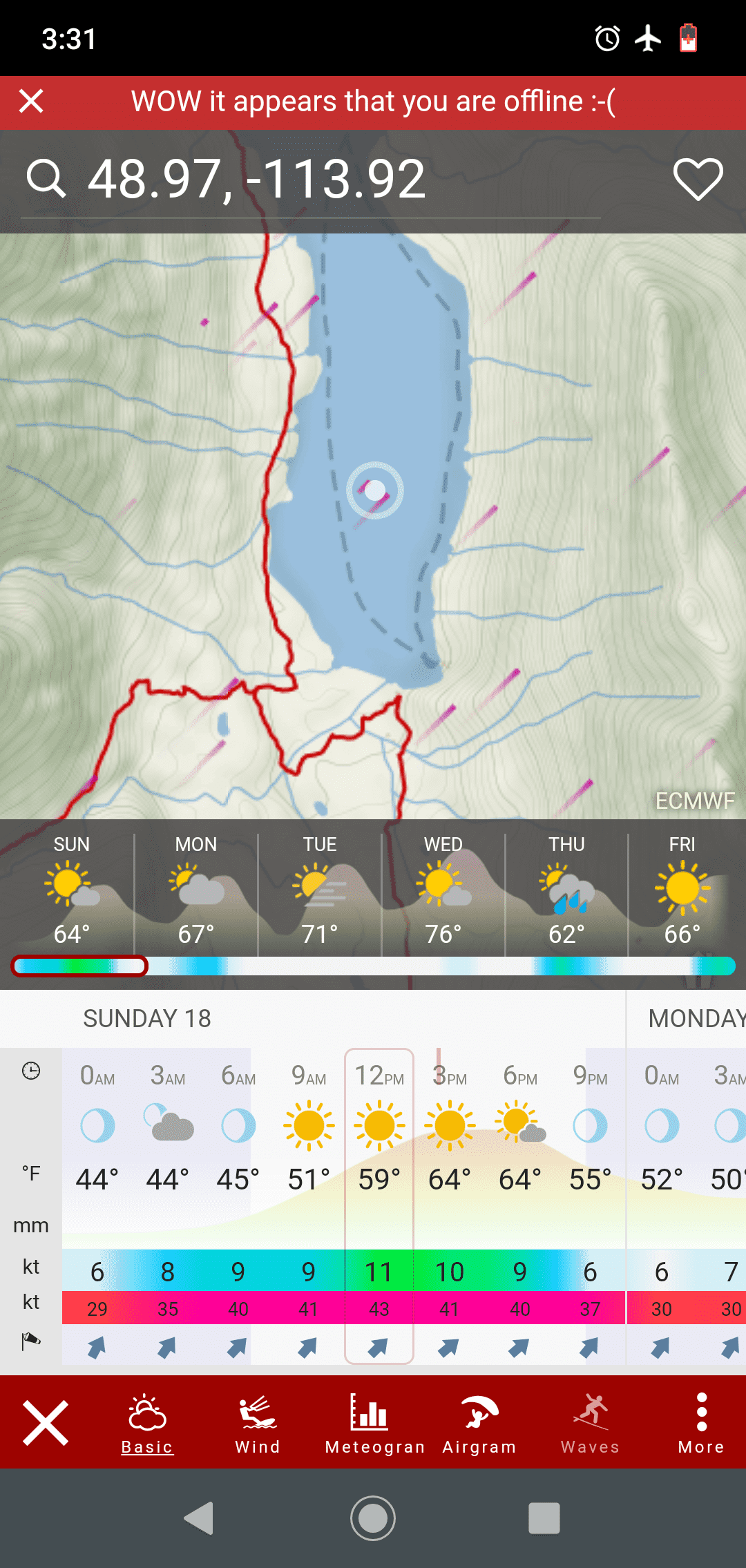The height and width of the screenshot is (1568, 746).
Task: Select the Basic forecast tab
Action: pos(147,1423)
